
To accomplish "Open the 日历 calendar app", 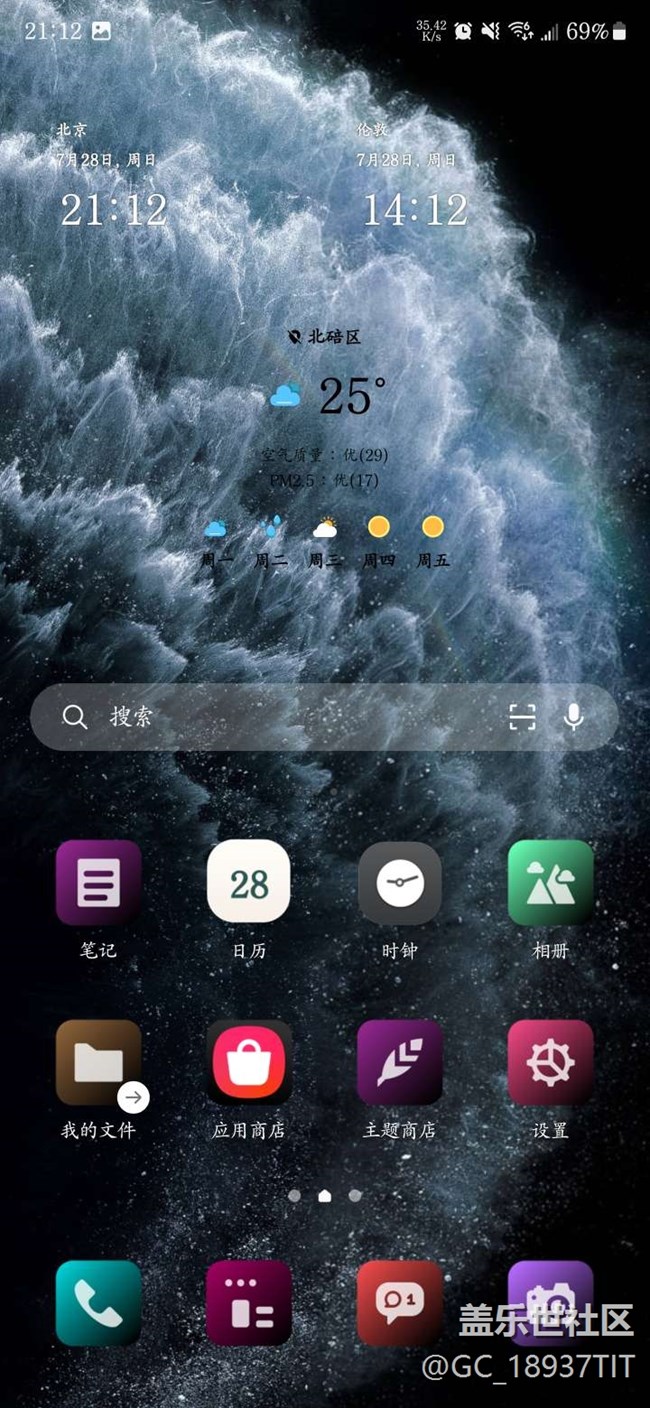I will tap(249, 882).
